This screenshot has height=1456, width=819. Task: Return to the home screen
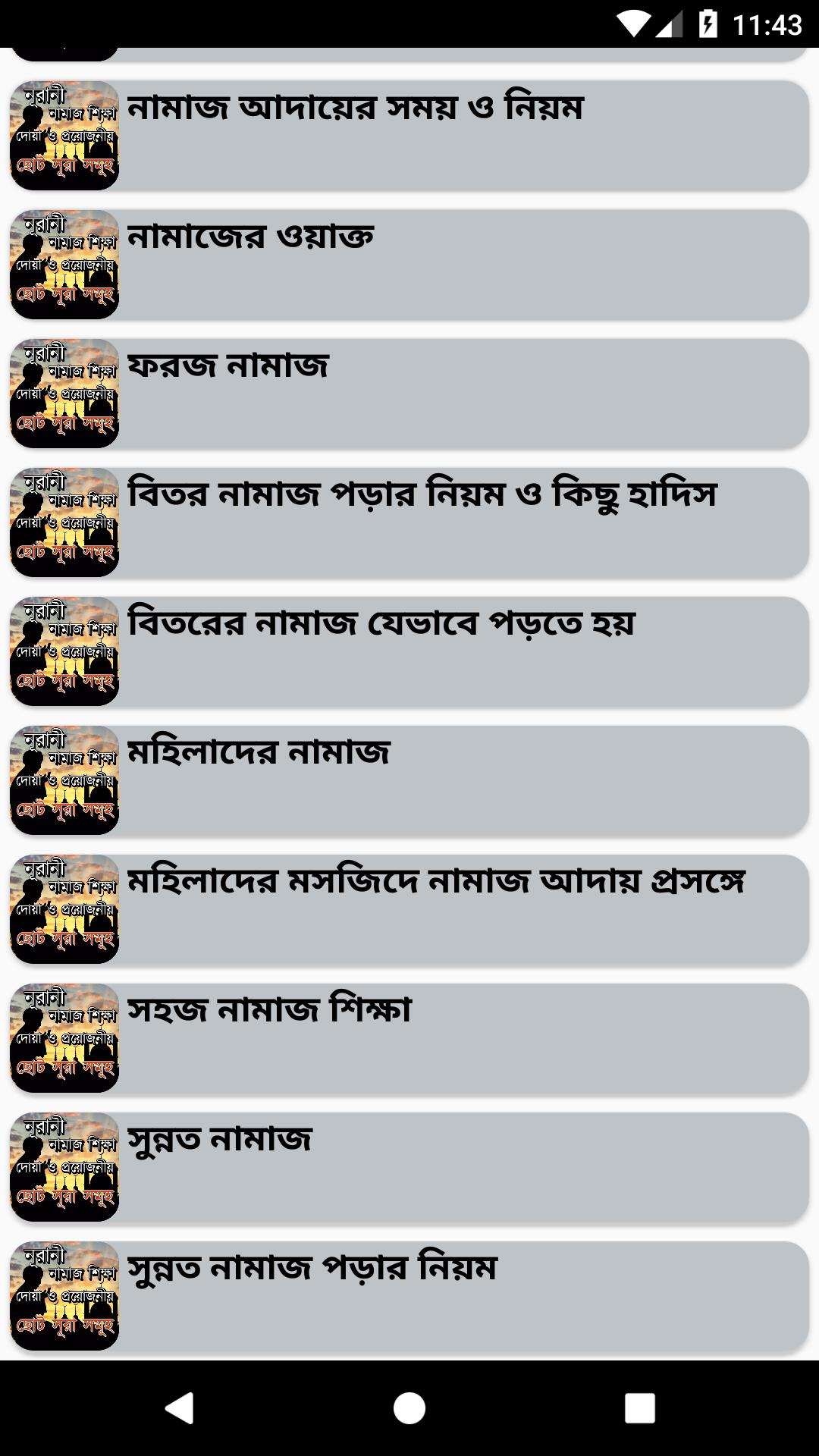(409, 1408)
